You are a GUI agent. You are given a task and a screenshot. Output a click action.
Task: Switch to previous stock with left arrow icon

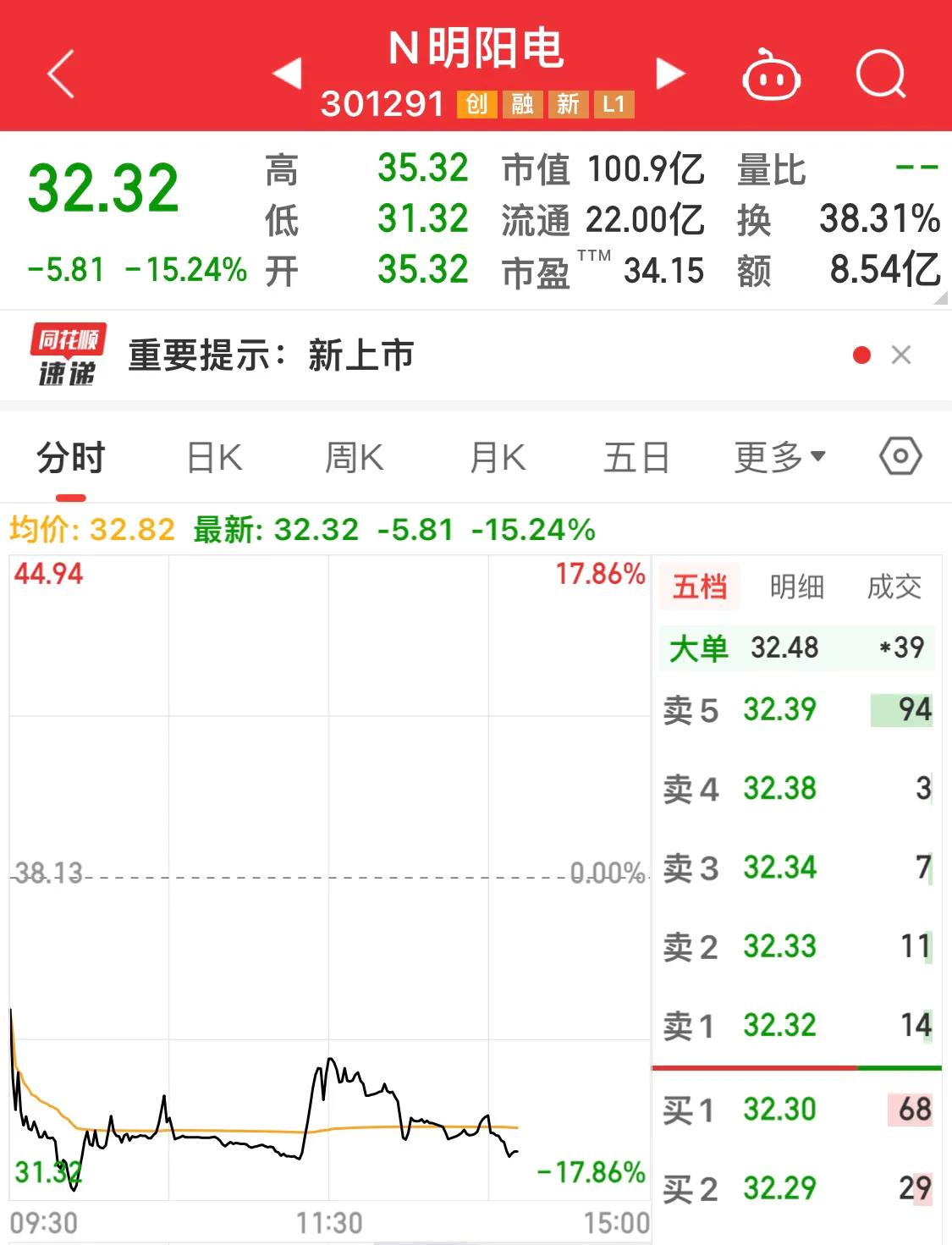tap(289, 74)
